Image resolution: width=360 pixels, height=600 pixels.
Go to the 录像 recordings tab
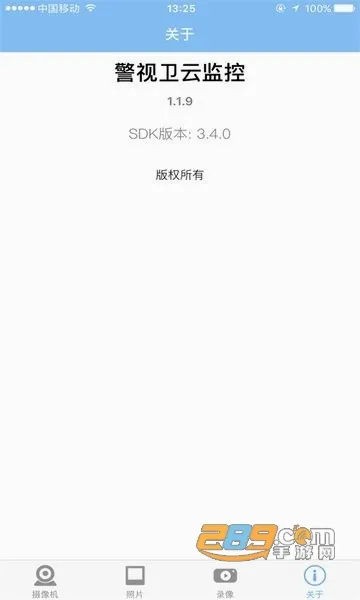coord(225,581)
